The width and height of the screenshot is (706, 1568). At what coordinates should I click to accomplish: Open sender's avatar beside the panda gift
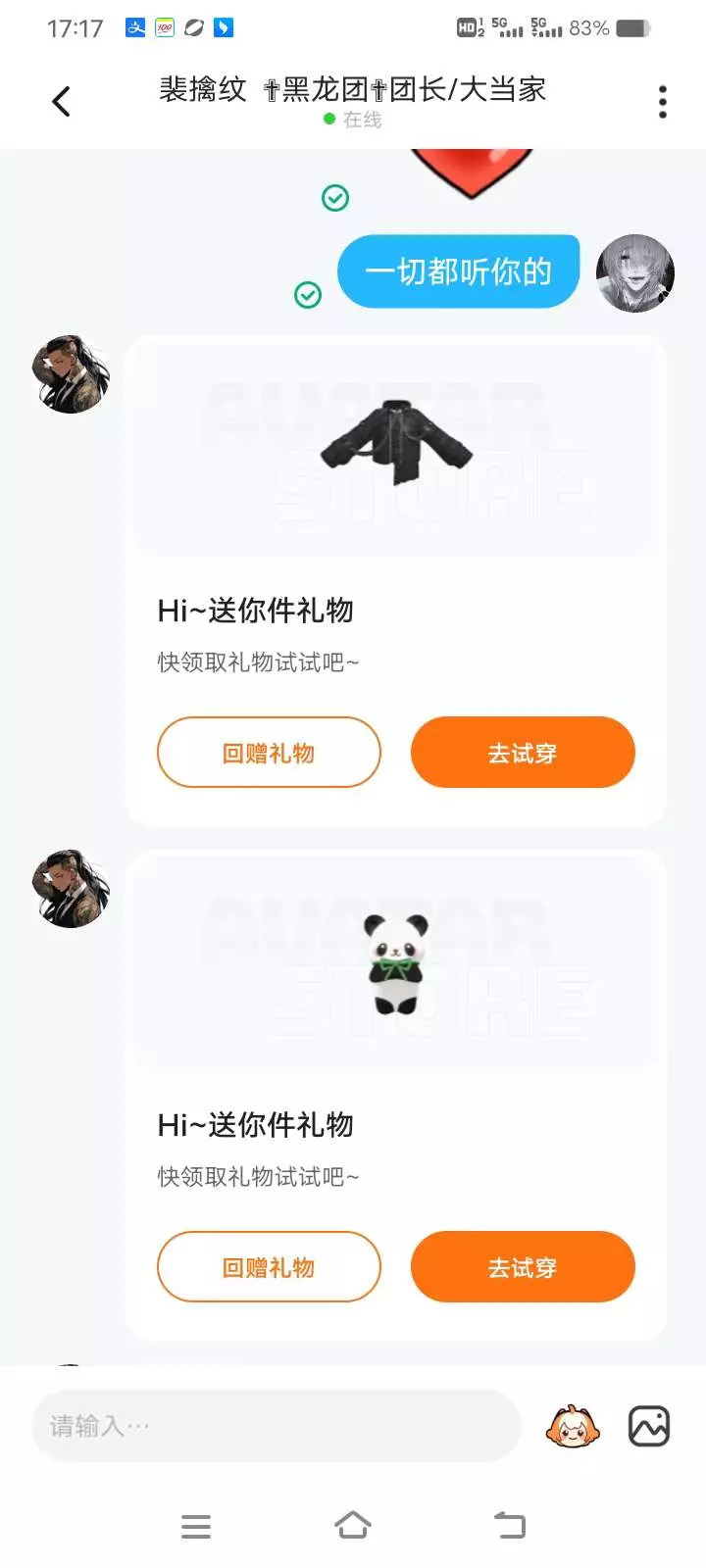pos(71,889)
